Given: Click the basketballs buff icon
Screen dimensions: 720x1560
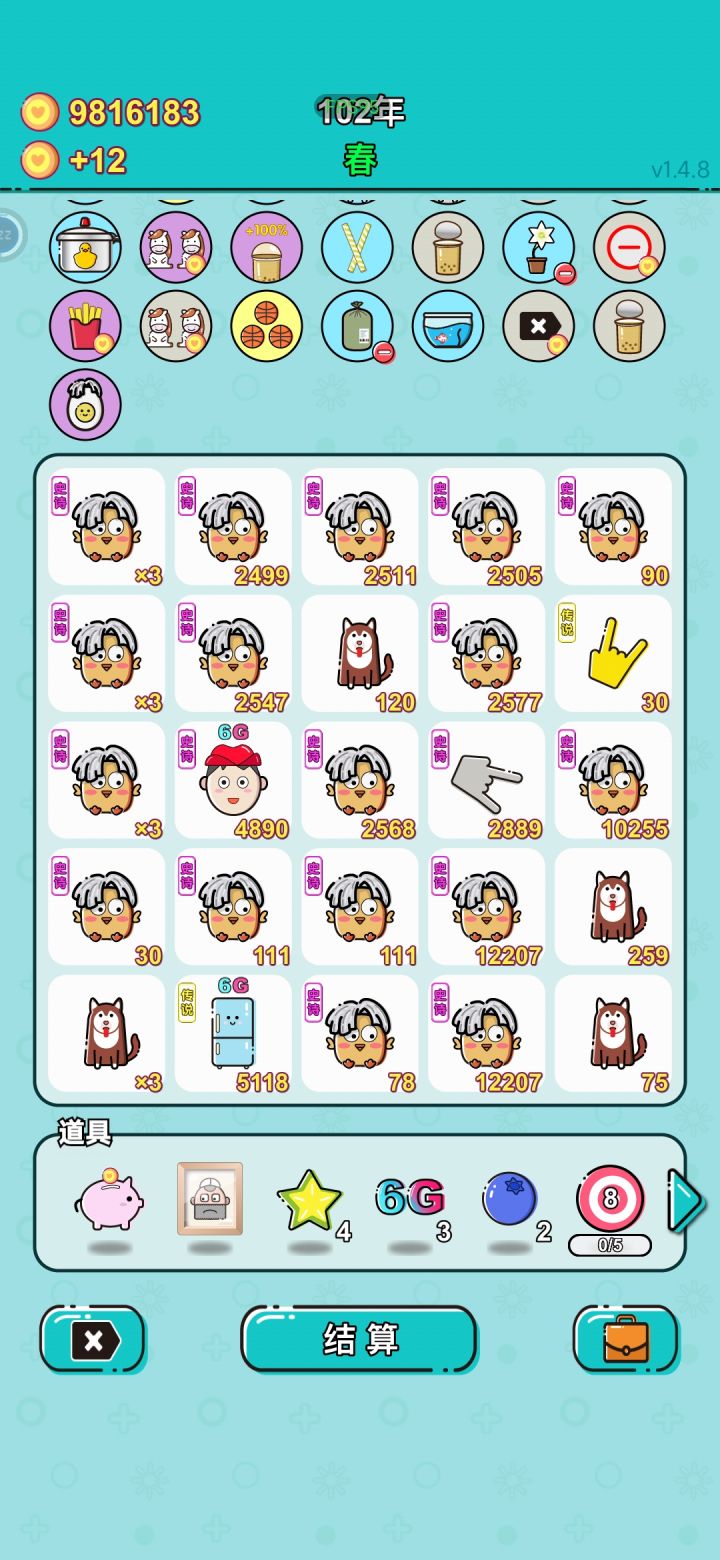Looking at the screenshot, I should (266, 326).
